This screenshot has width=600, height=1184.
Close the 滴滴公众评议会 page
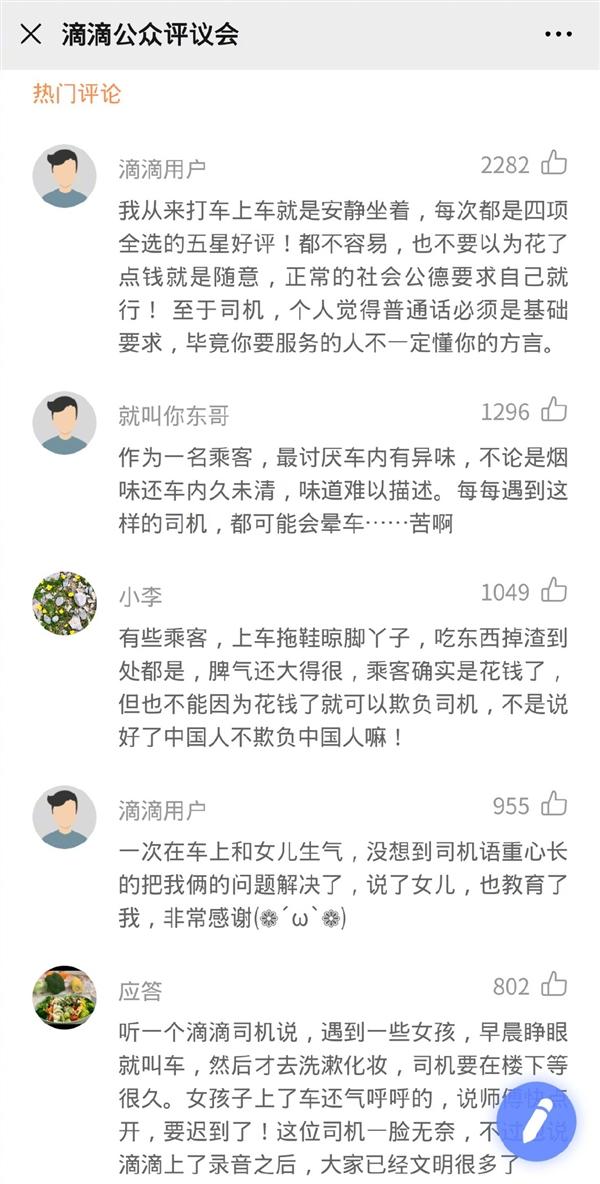click(x=31, y=34)
